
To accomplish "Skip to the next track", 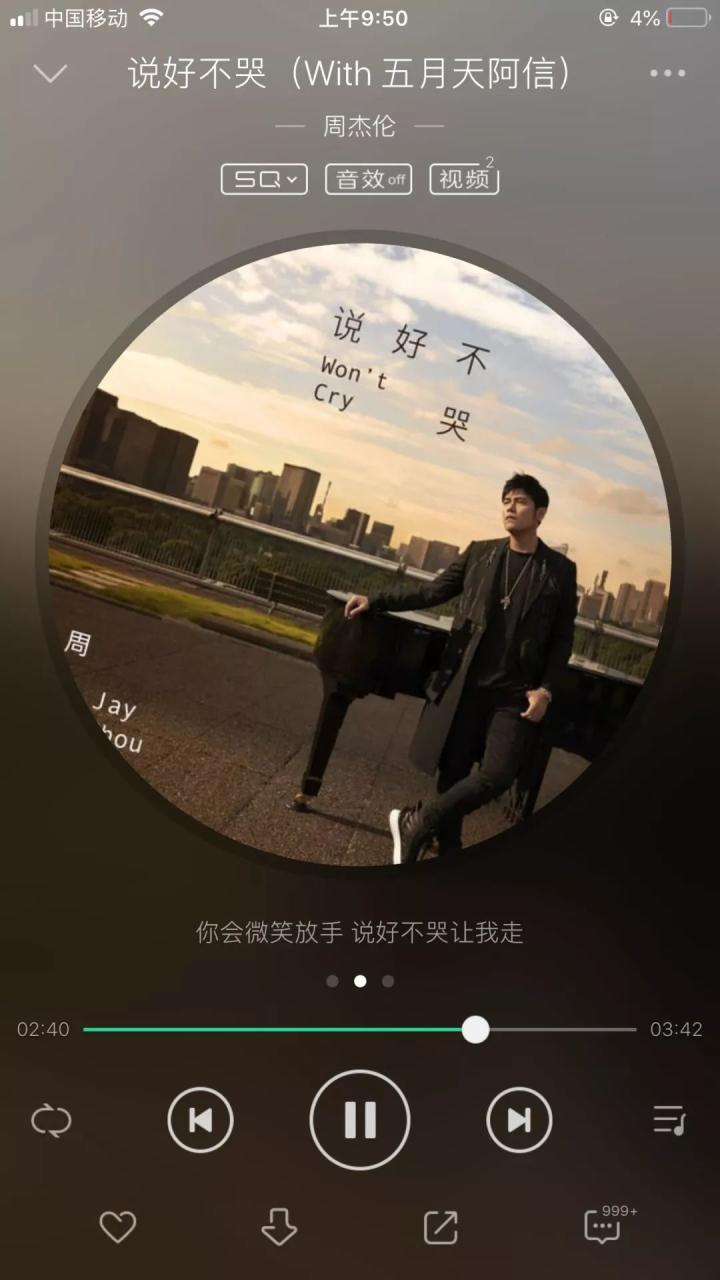I will pos(519,1120).
